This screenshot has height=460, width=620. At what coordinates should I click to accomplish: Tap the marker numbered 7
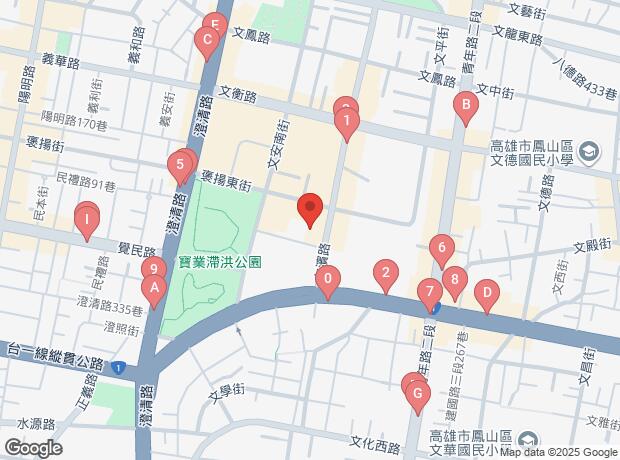(430, 293)
